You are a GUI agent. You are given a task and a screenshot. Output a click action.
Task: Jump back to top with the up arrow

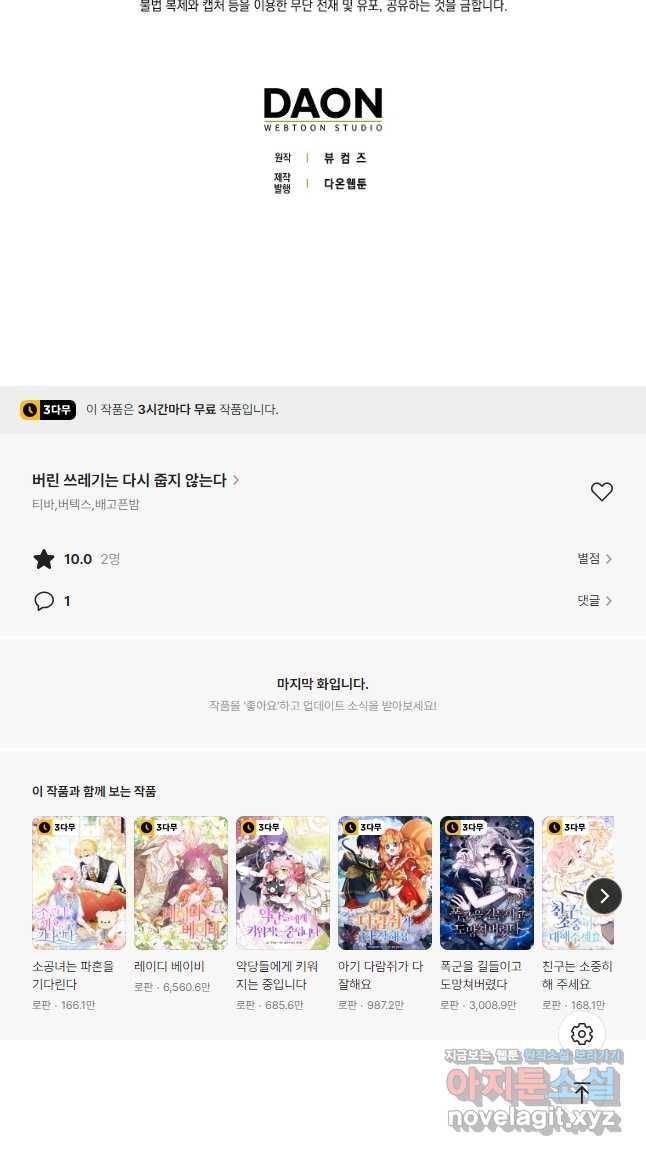coord(582,1093)
